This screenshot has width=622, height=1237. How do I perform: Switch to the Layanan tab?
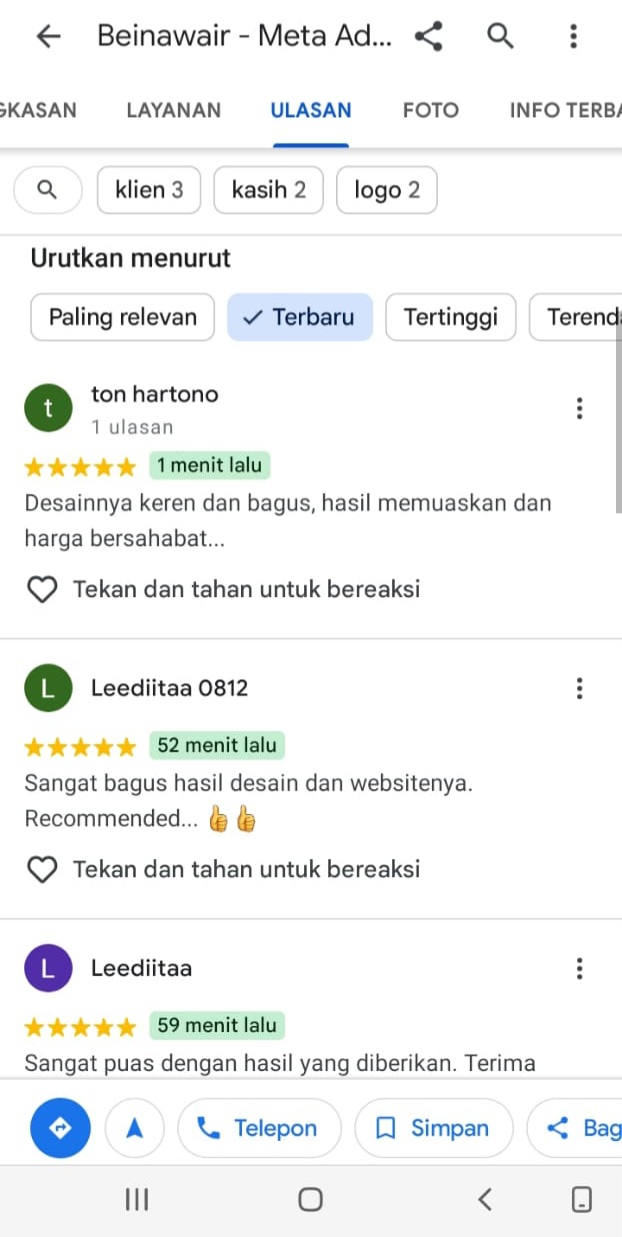174,111
